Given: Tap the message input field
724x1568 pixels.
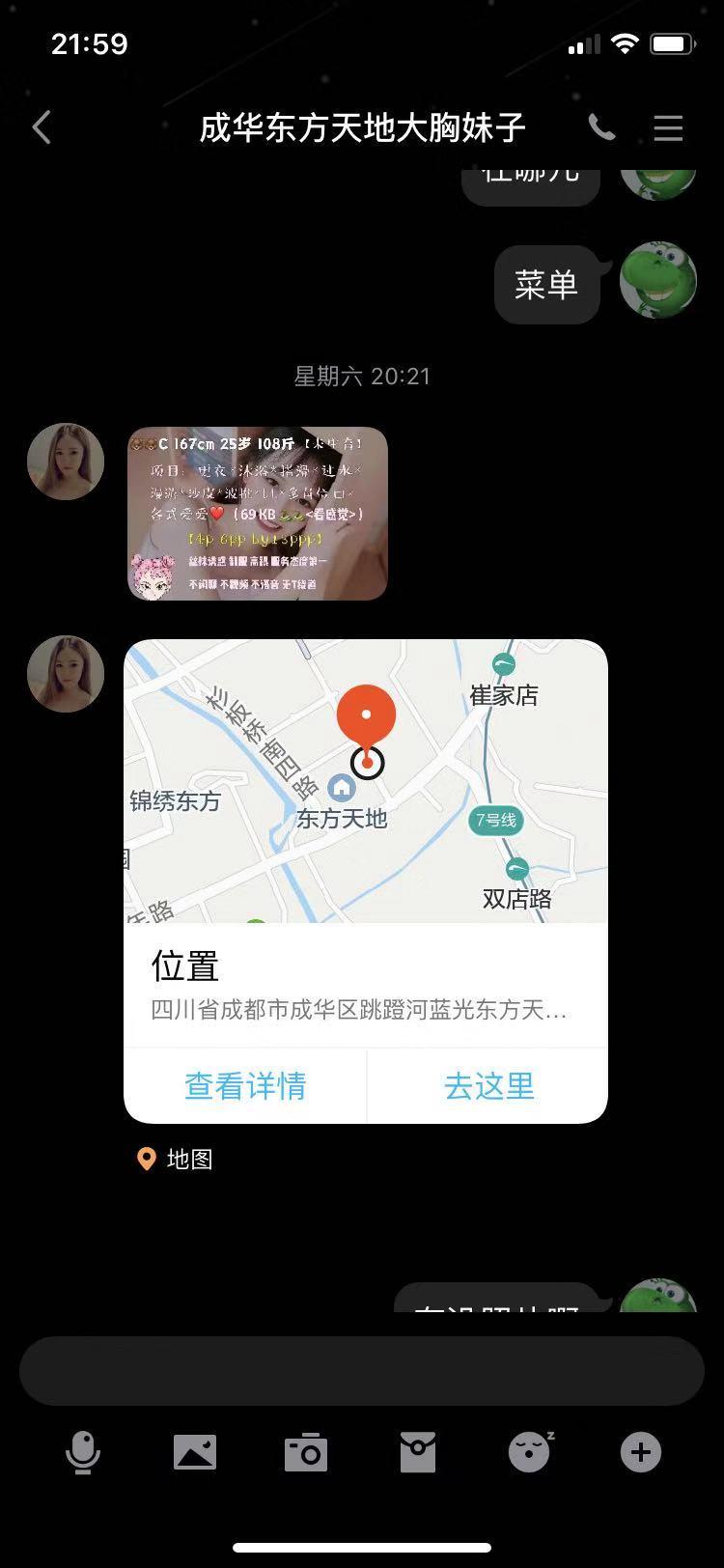Looking at the screenshot, I should pos(362,1371).
